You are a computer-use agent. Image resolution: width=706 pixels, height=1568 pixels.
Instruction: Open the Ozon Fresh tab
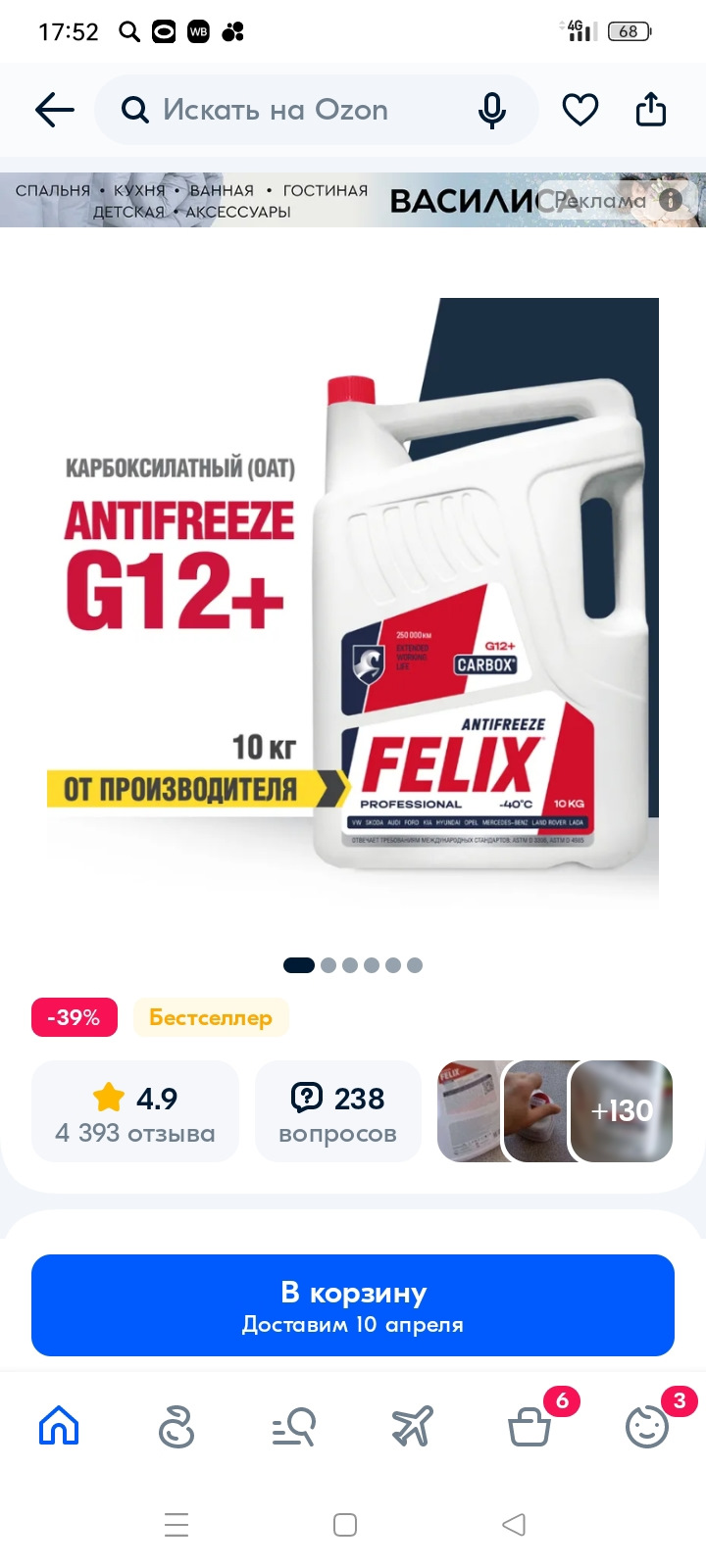[176, 1426]
